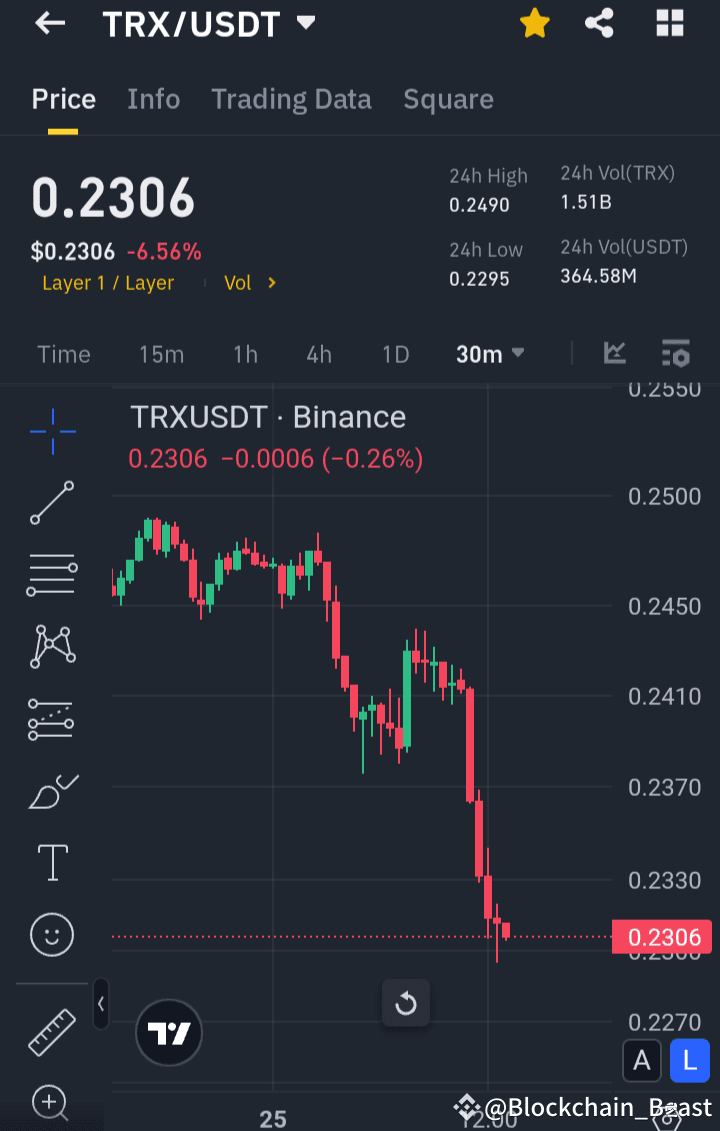Toggle TRX/USDT favorite star

coord(535,23)
